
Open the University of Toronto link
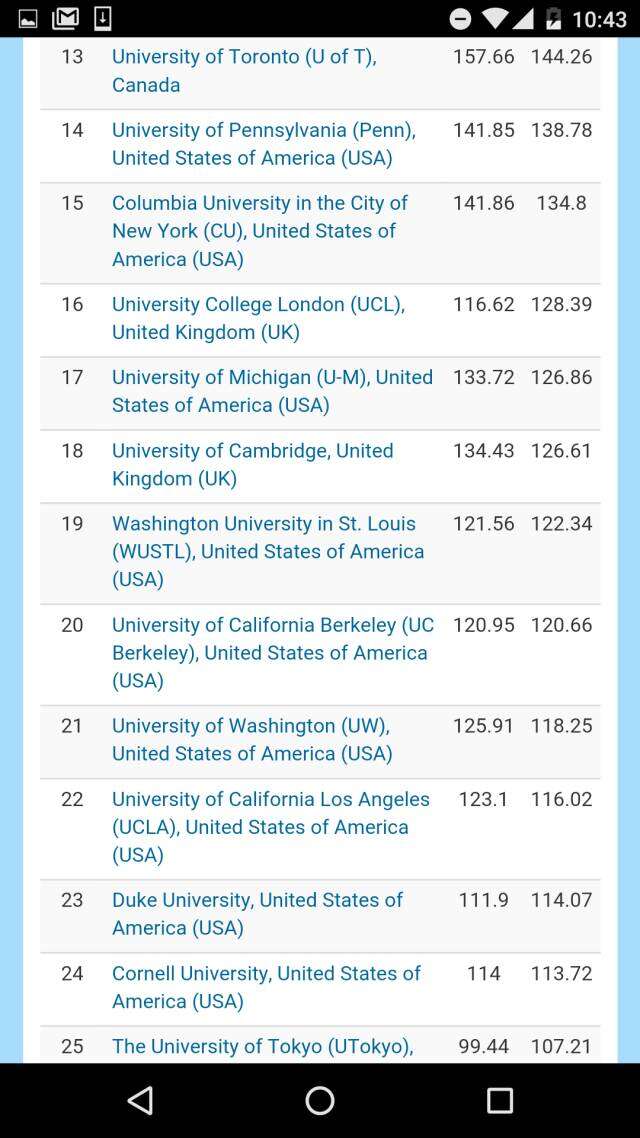point(244,58)
